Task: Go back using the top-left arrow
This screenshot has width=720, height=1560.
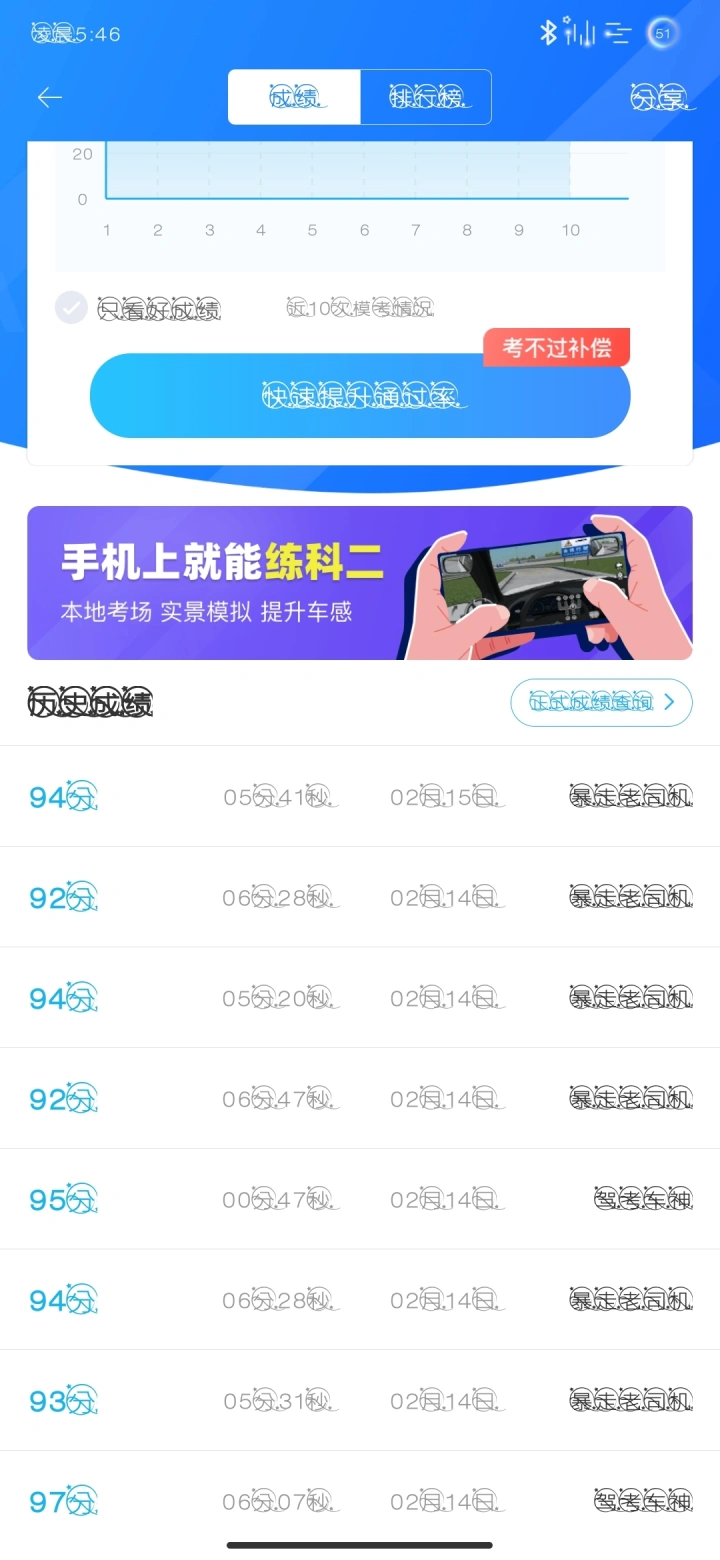Action: 50,97
